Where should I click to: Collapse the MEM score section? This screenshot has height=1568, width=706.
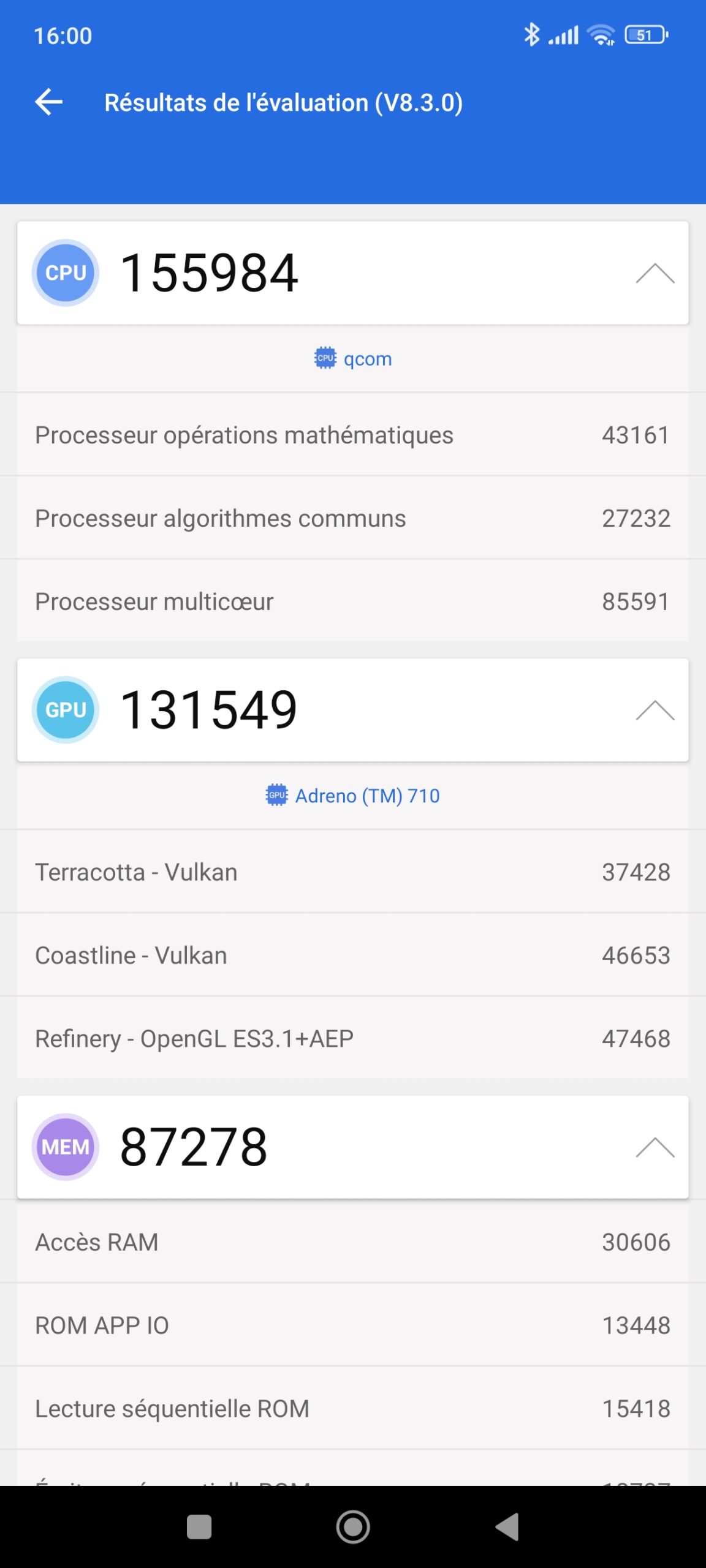pos(655,1147)
